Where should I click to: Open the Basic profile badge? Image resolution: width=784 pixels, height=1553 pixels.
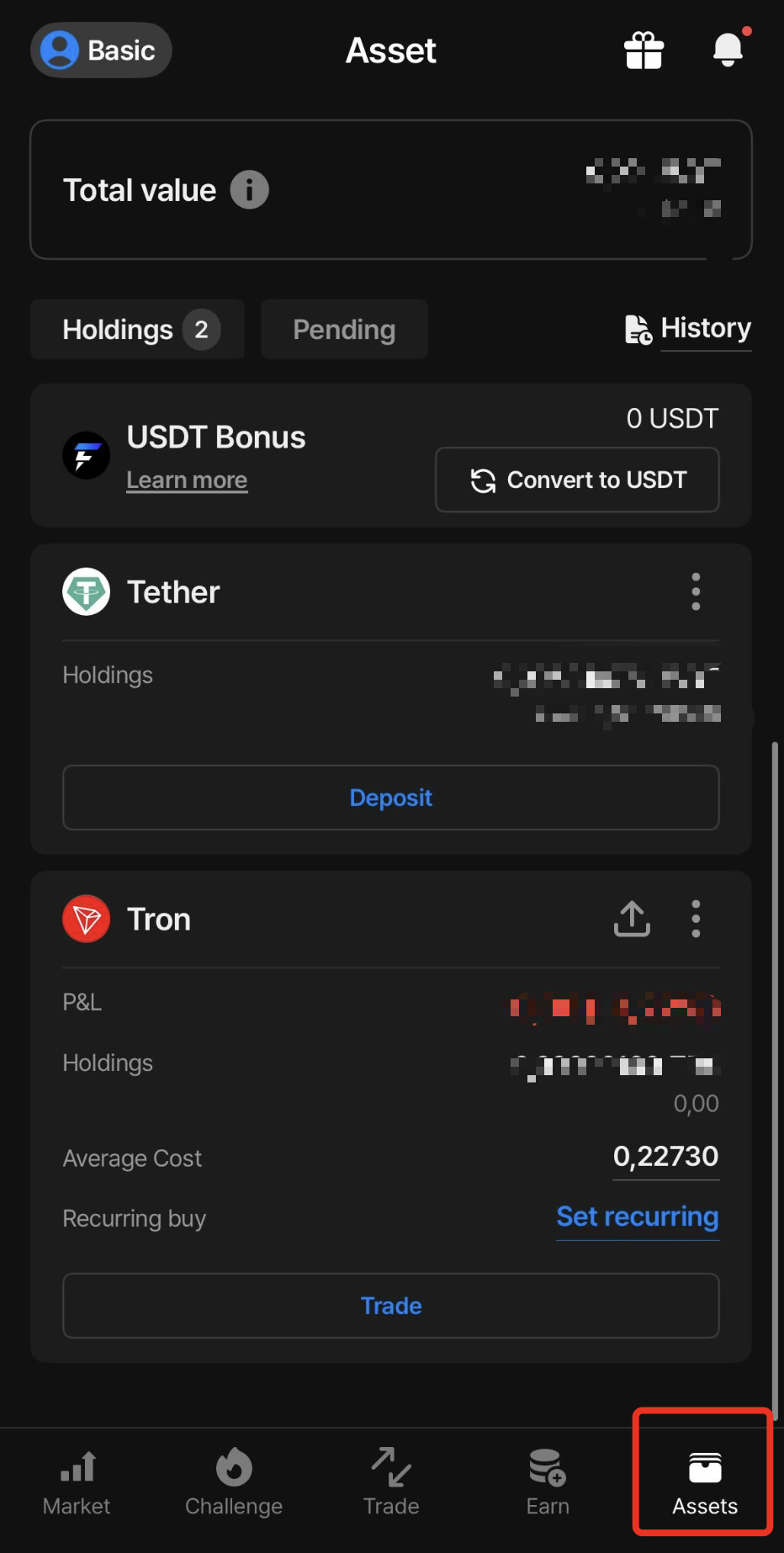pos(101,50)
